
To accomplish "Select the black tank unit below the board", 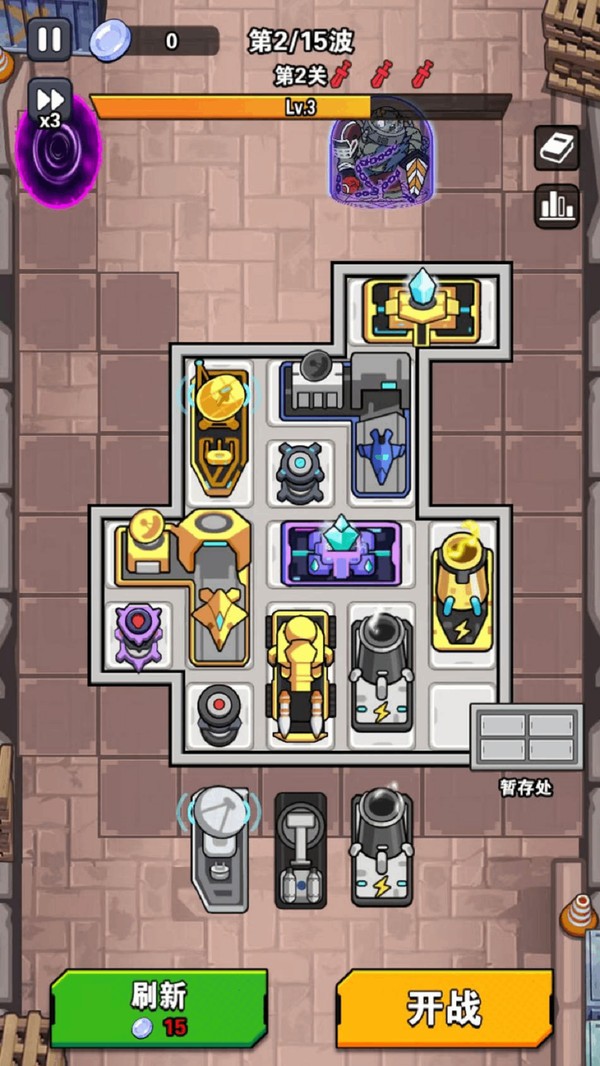I will click(x=300, y=850).
